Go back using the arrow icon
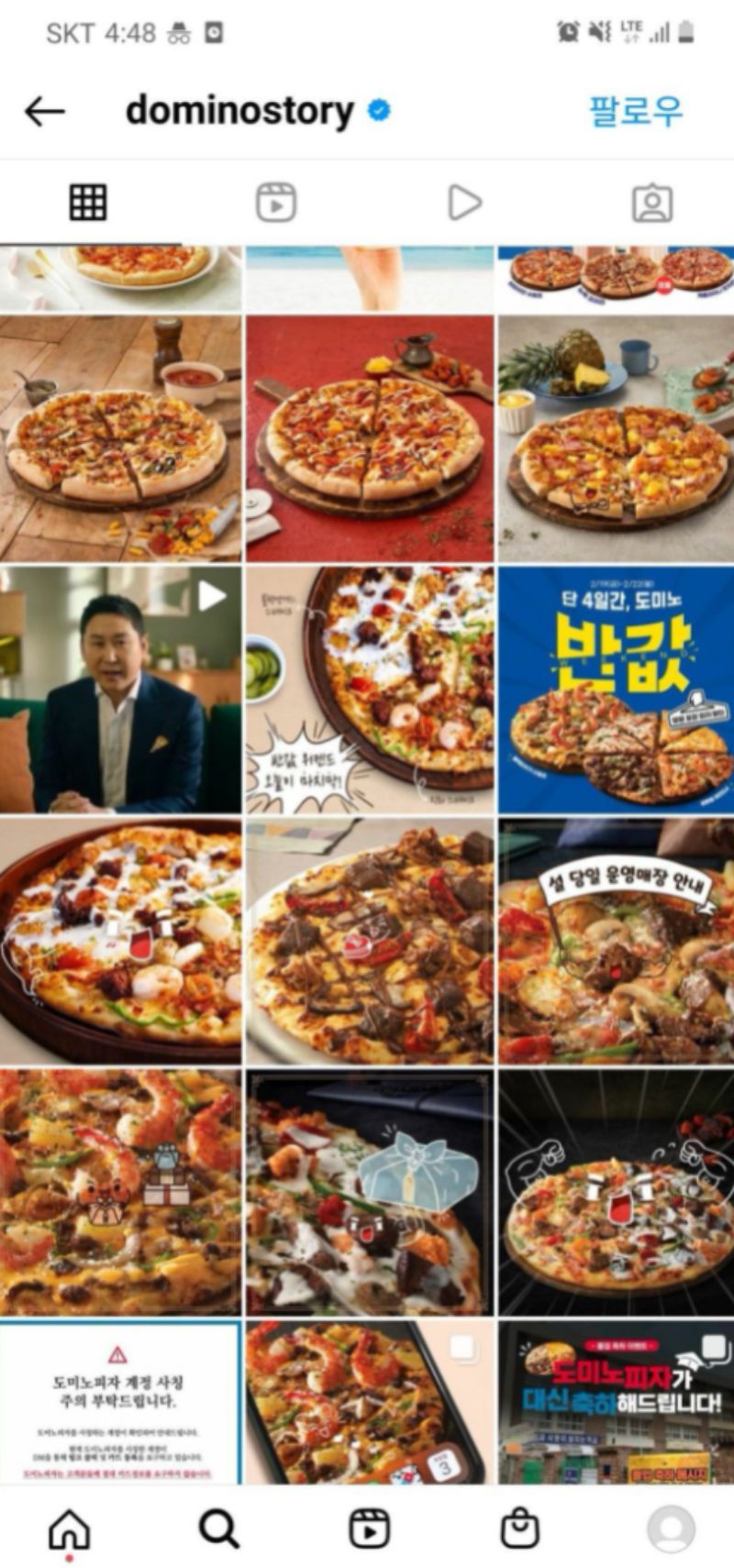Image resolution: width=734 pixels, height=1568 pixels. [x=44, y=112]
